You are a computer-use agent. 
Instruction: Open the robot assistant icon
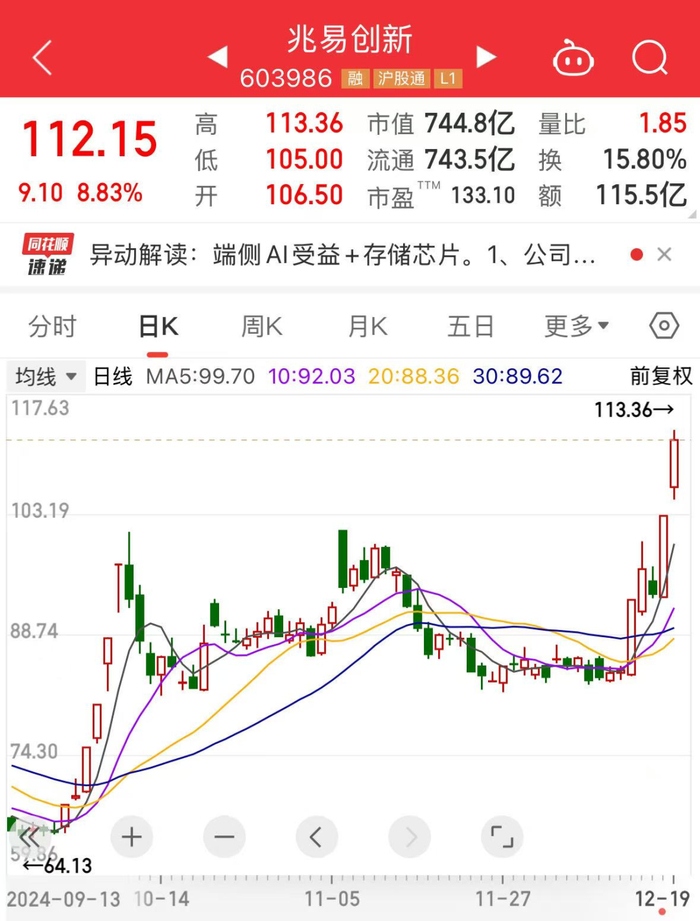coord(573,58)
